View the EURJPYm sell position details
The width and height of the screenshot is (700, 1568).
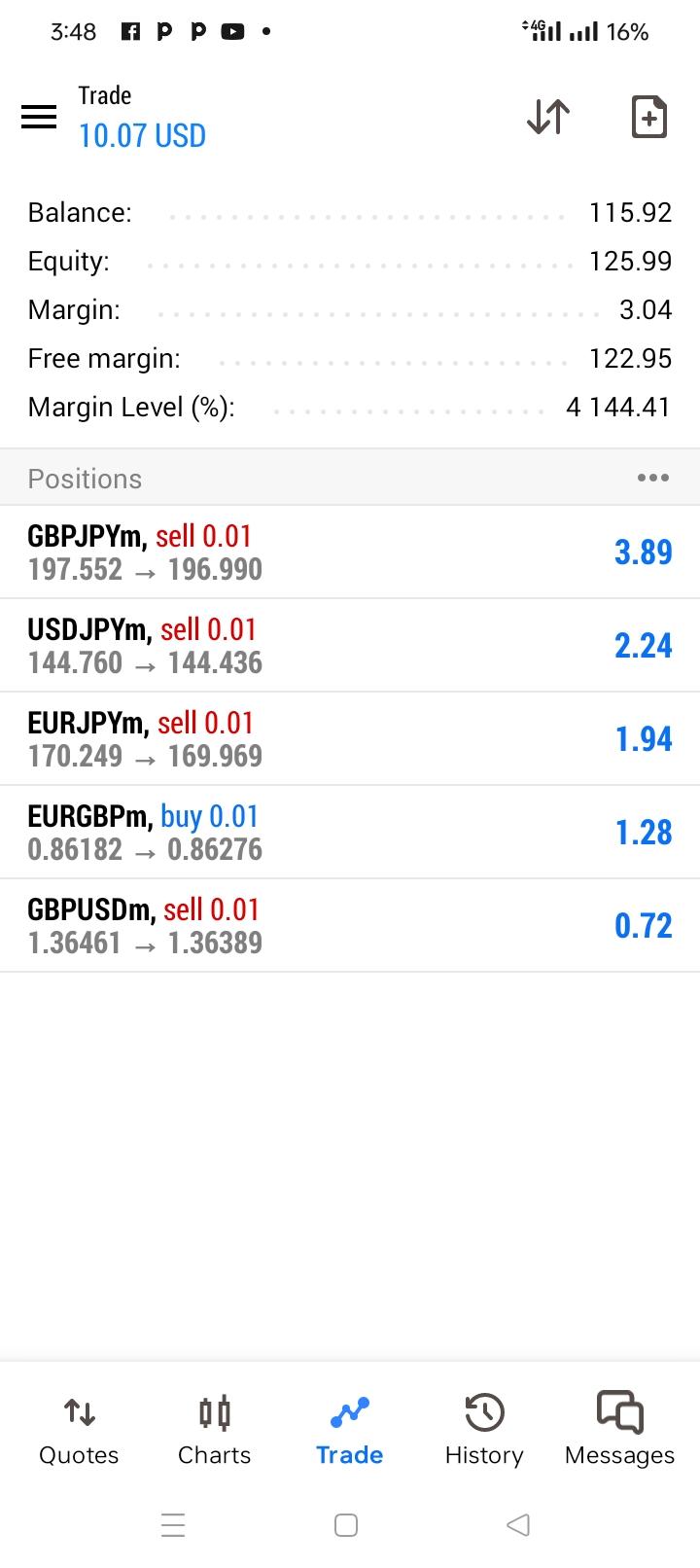(x=350, y=738)
